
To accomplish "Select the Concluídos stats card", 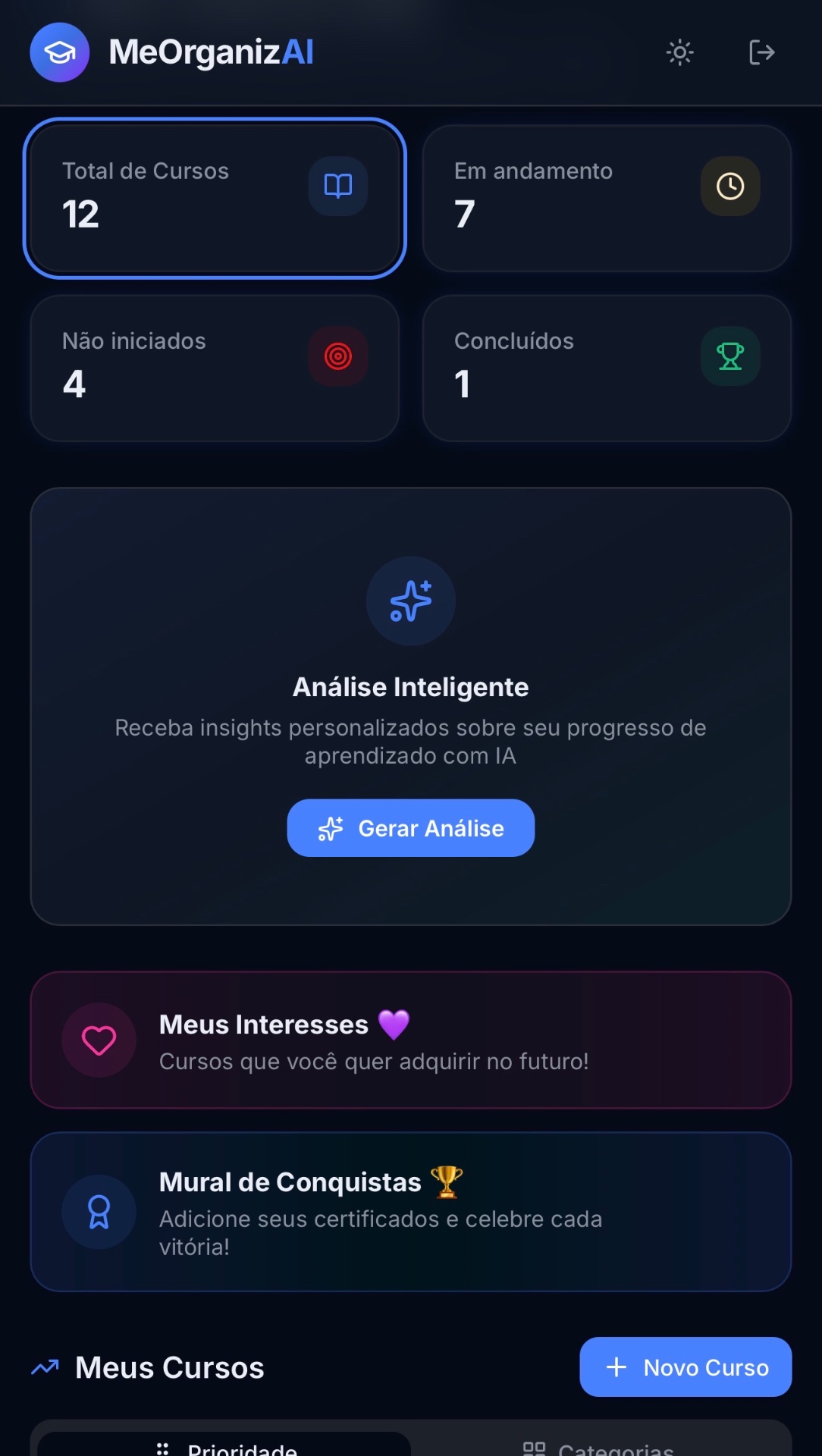I will [607, 368].
